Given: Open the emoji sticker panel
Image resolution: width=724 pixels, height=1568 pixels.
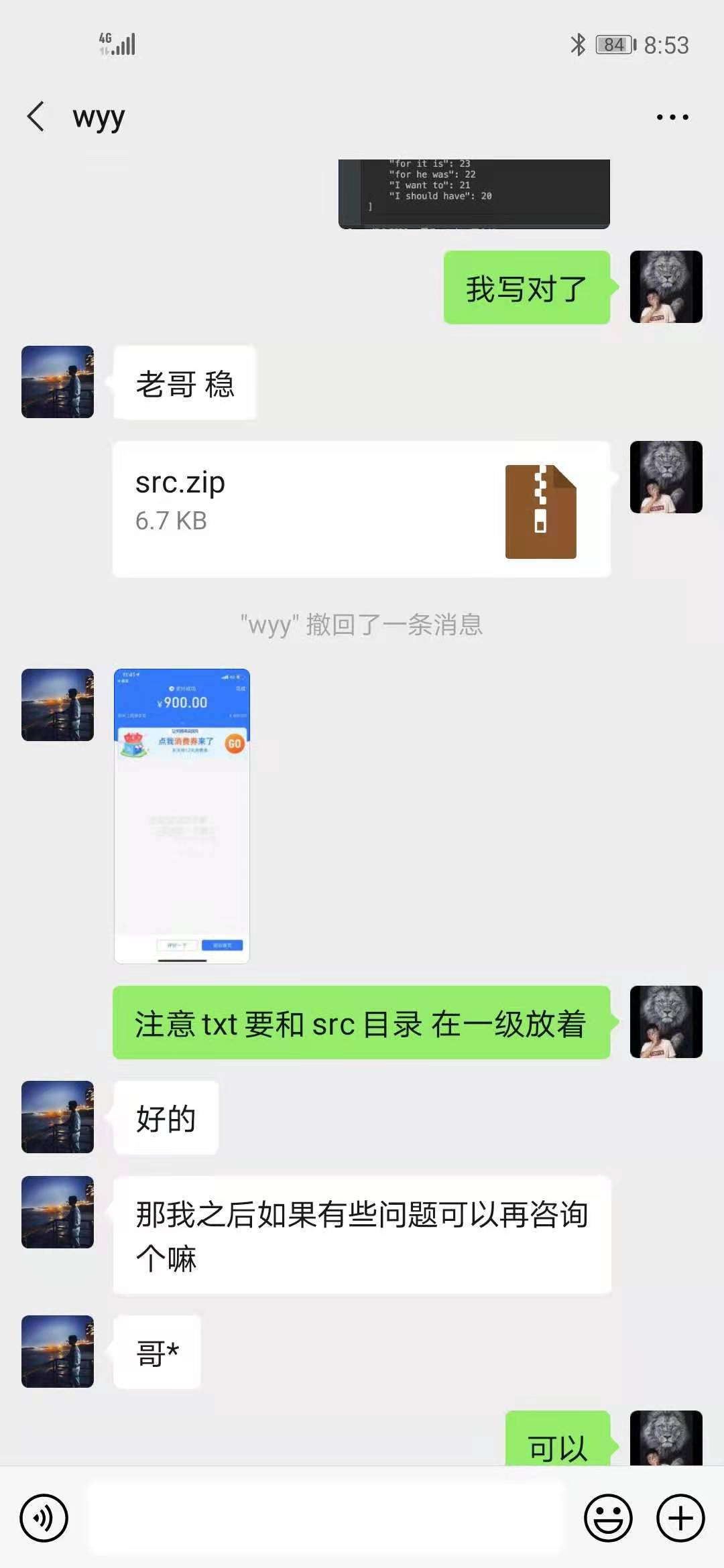Looking at the screenshot, I should (608, 1518).
